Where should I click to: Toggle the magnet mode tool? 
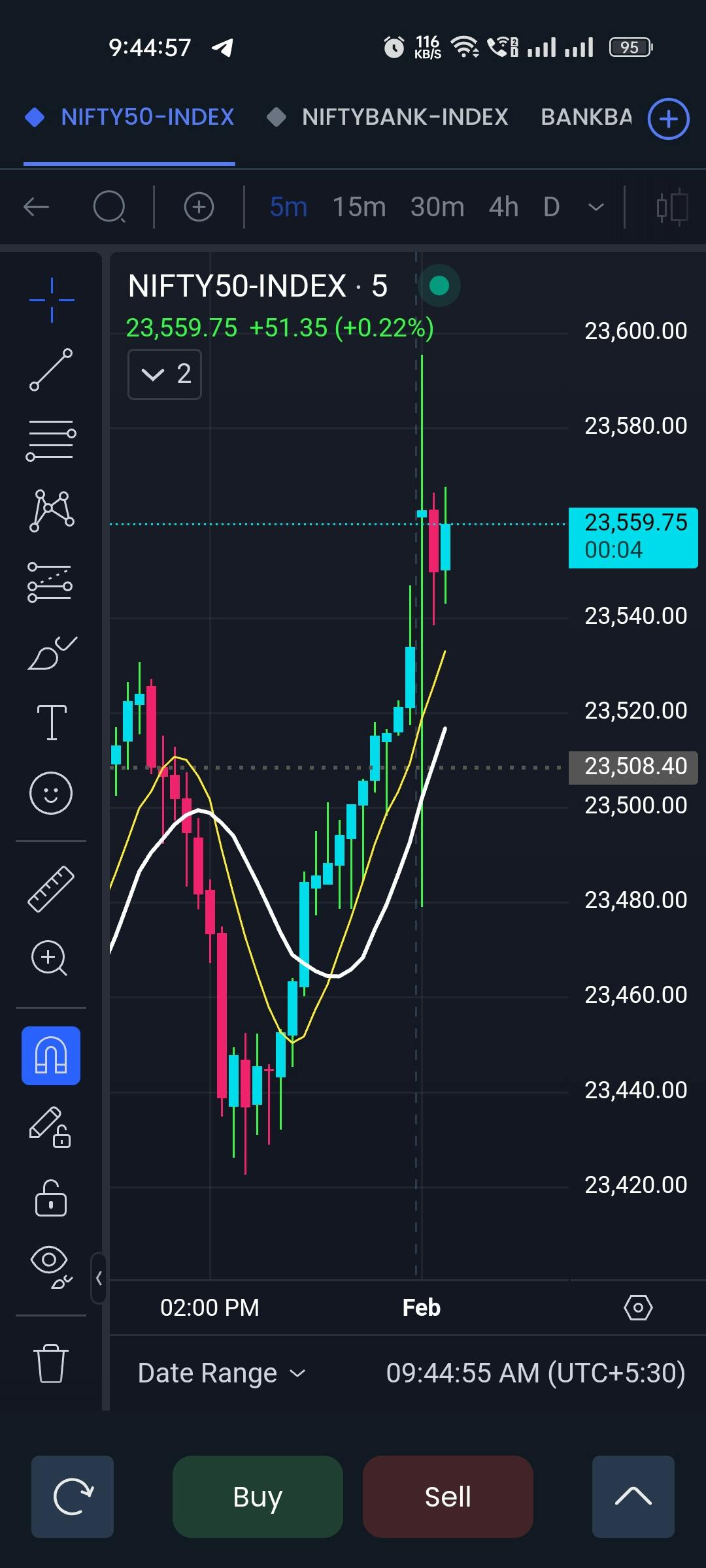click(51, 1056)
